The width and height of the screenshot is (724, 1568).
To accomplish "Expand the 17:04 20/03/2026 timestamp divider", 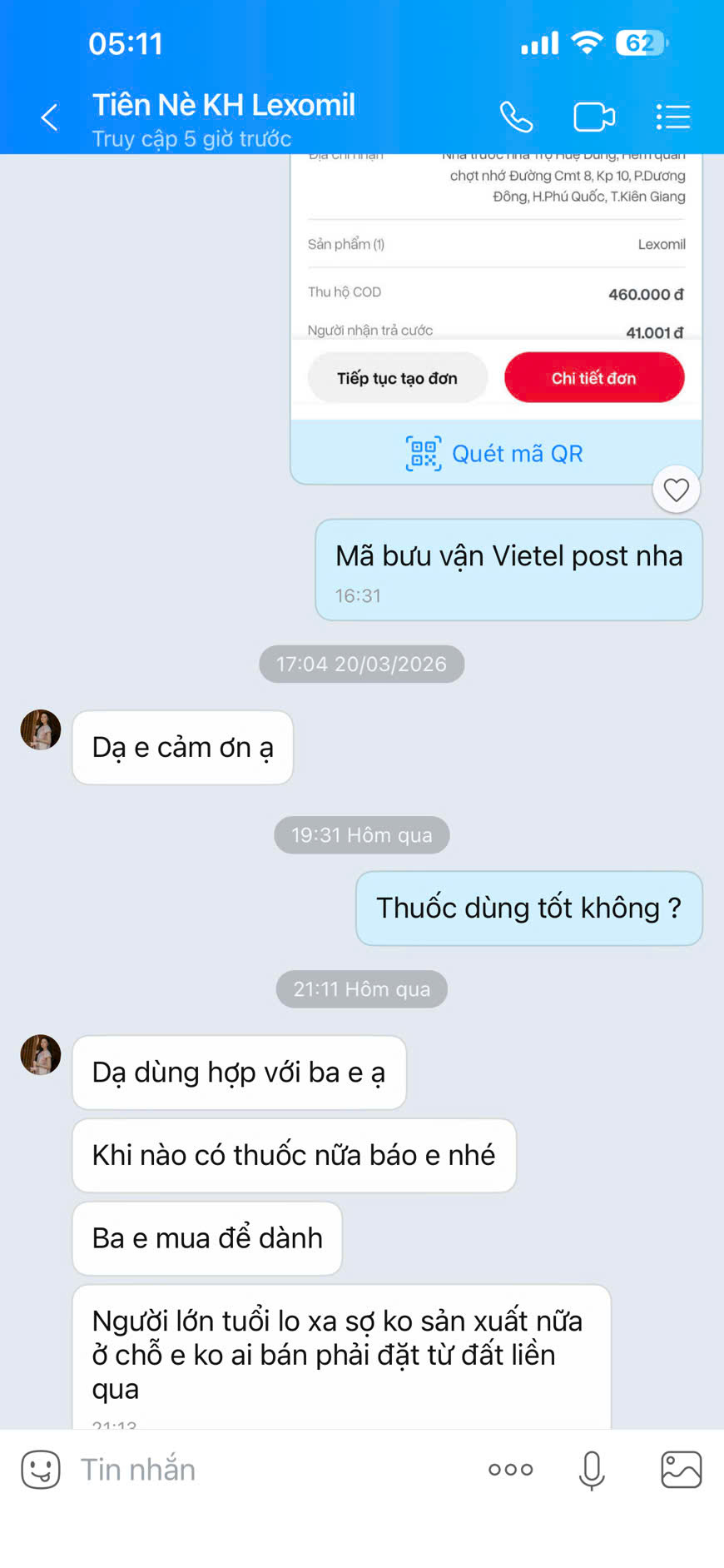I will [361, 664].
